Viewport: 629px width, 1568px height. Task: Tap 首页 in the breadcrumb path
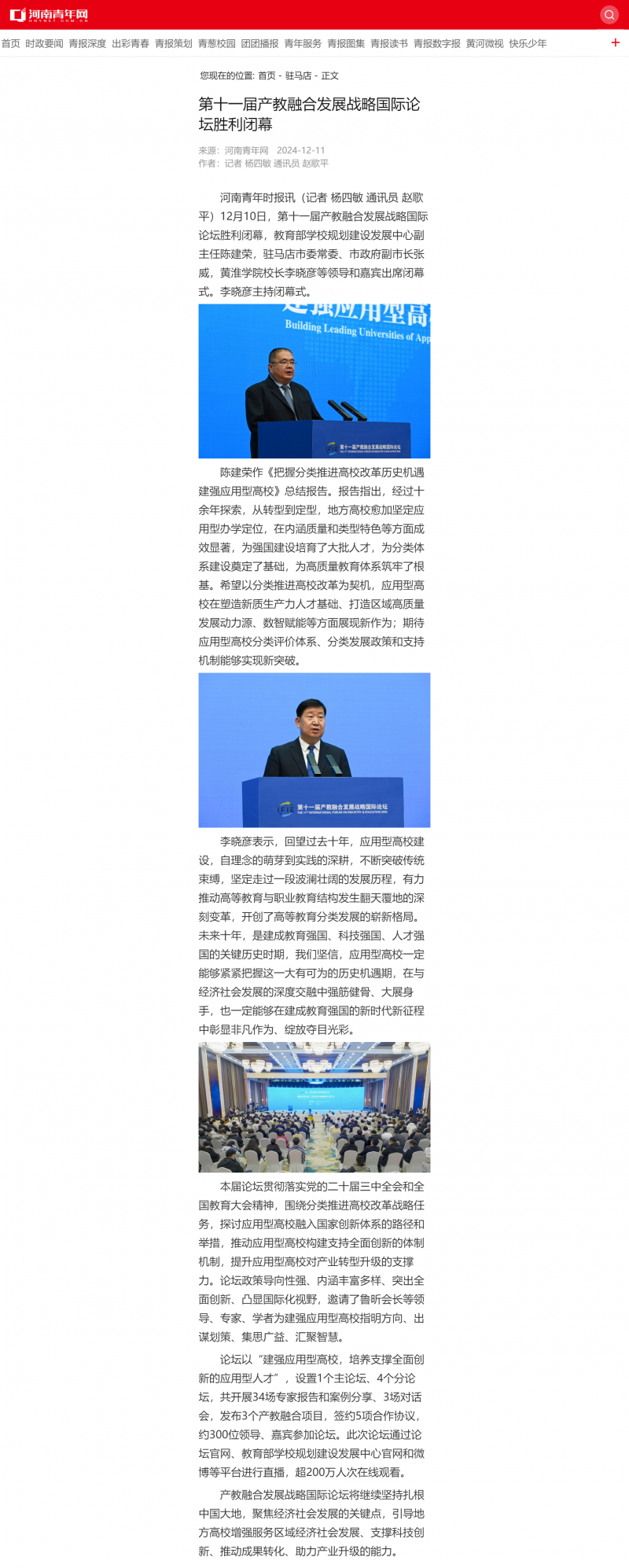click(267, 75)
